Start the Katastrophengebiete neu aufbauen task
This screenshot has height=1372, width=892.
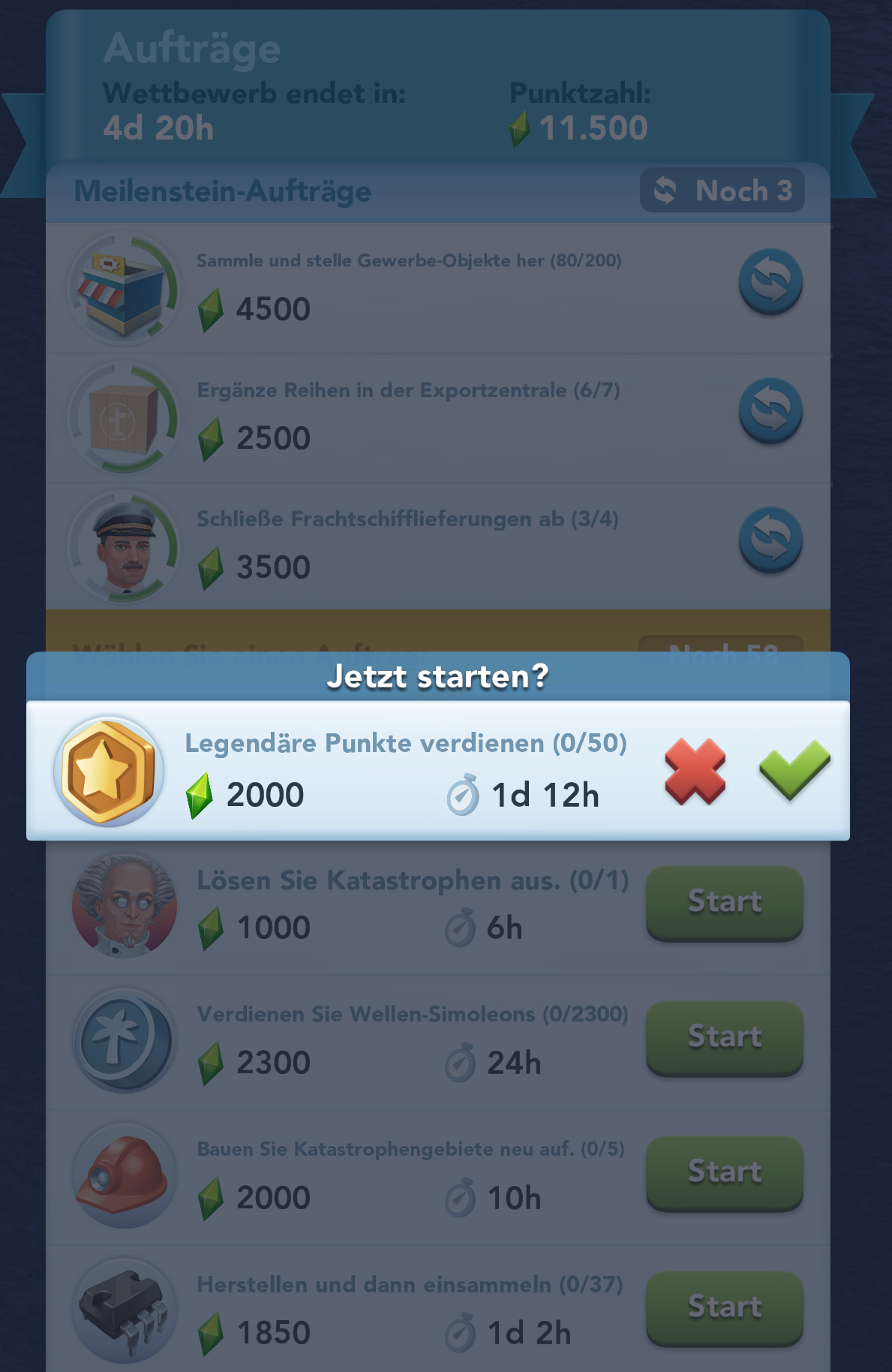724,1172
